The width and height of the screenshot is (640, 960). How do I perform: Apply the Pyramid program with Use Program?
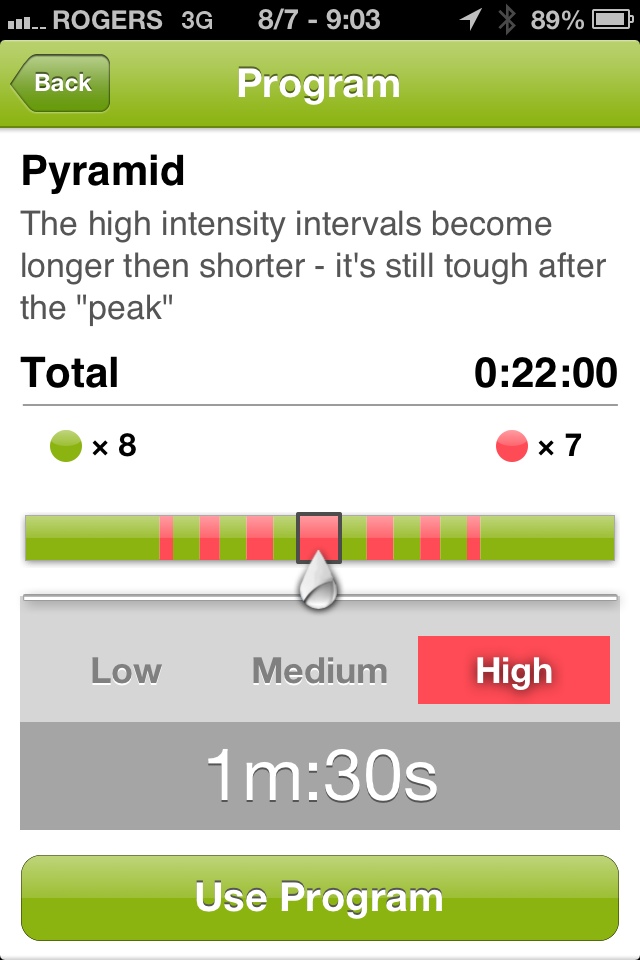(320, 897)
